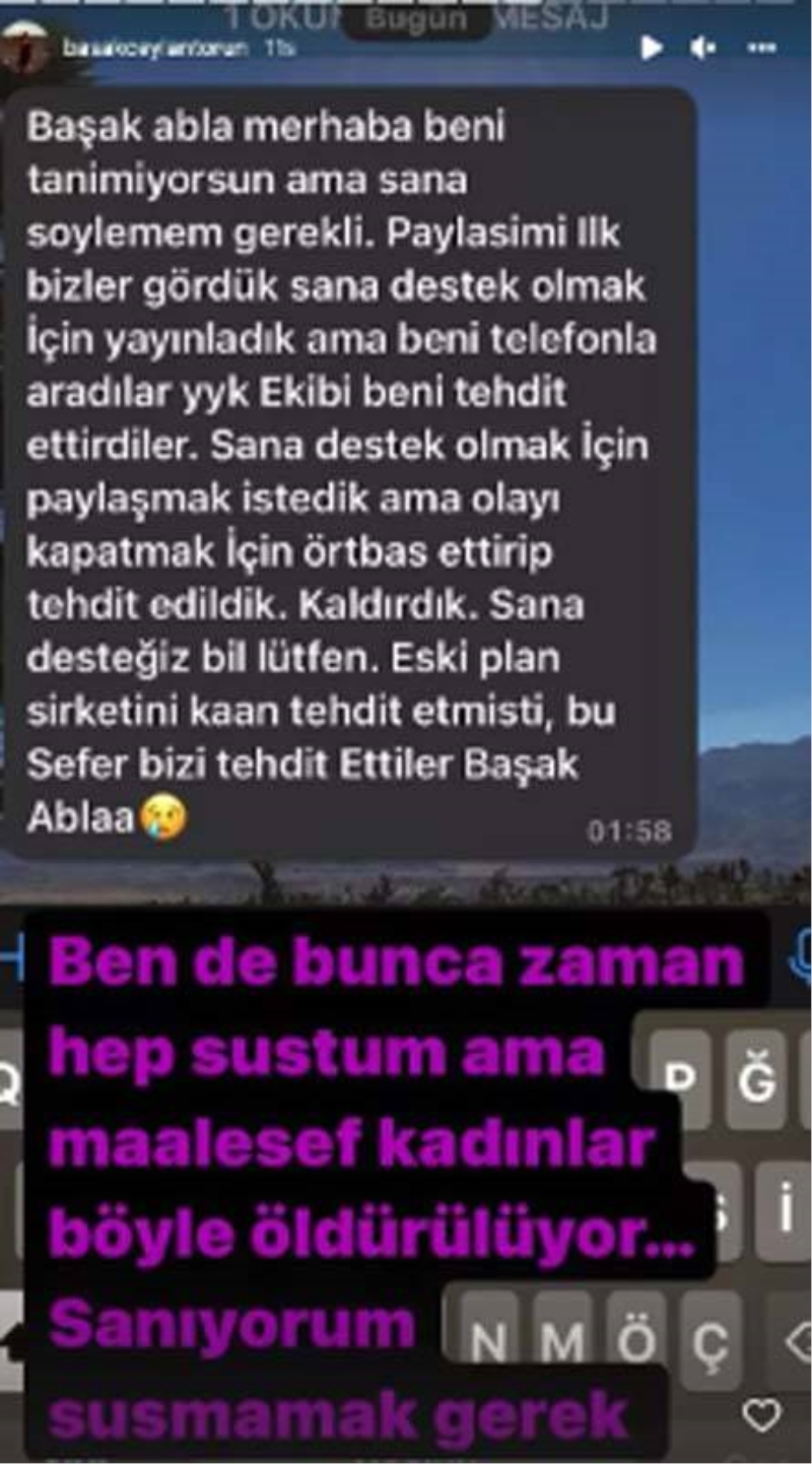Open the three-dot story options menu
This screenshot has width=812, height=1464.
pyautogui.click(x=762, y=48)
